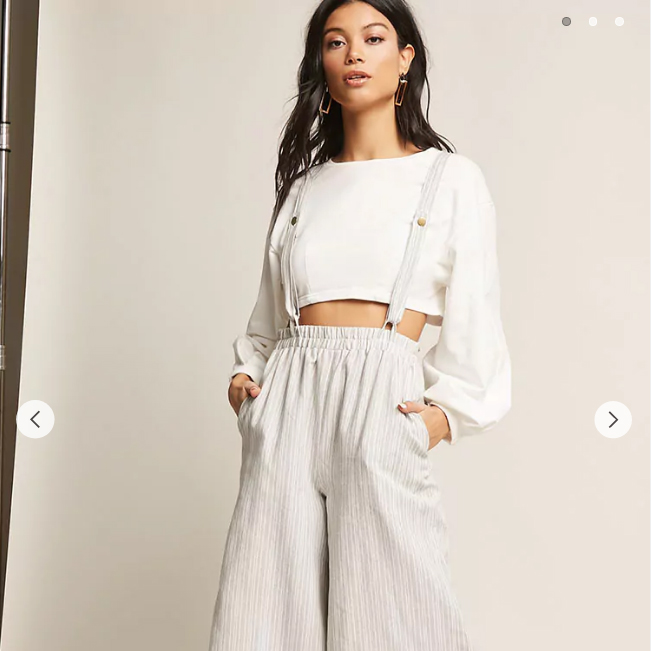Advance to the next product photo
Image resolution: width=651 pixels, height=651 pixels.
coord(613,420)
